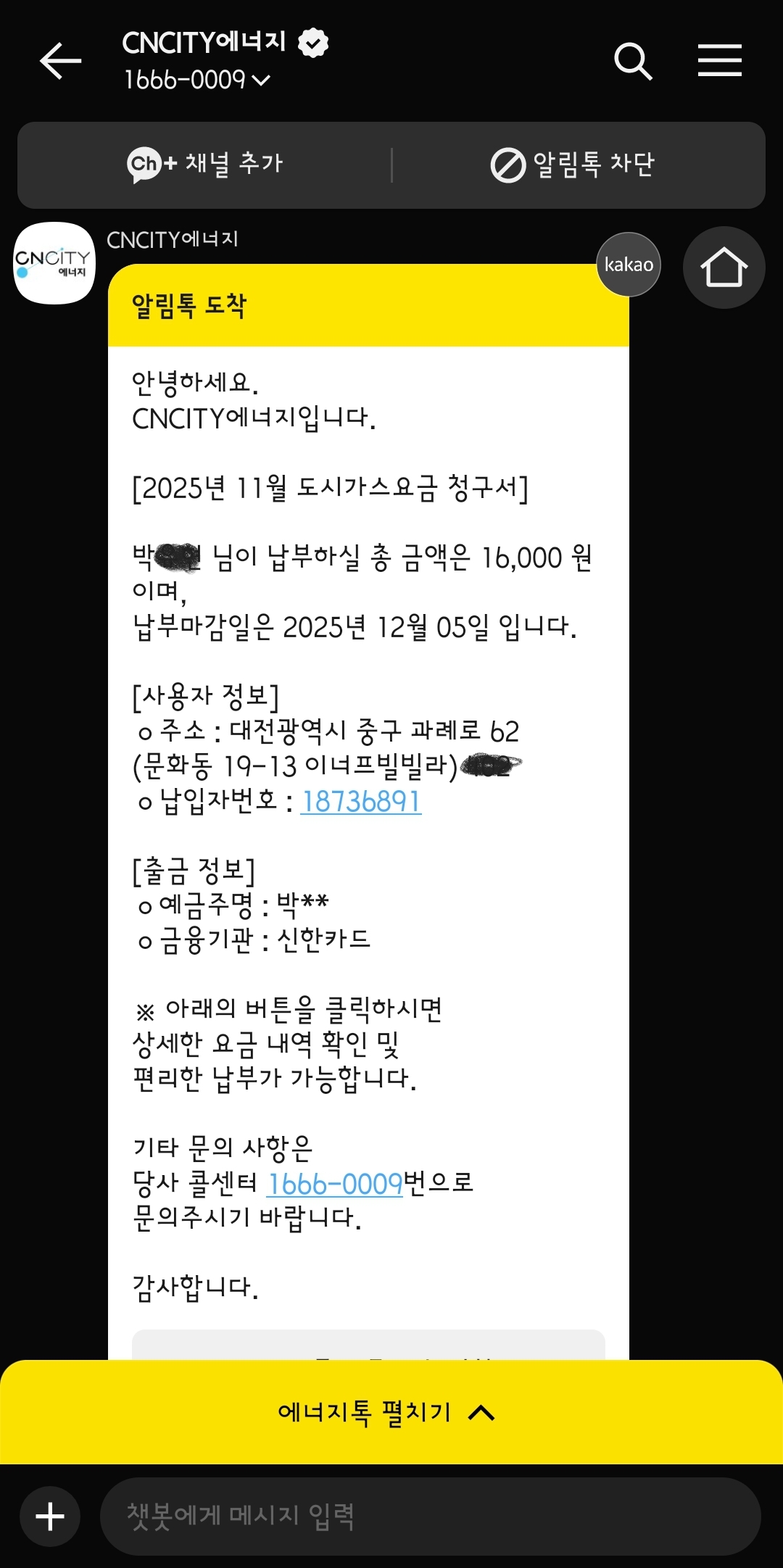
Task: Focus the 챗봇에게 메시지 입력 field
Action: point(429,1516)
